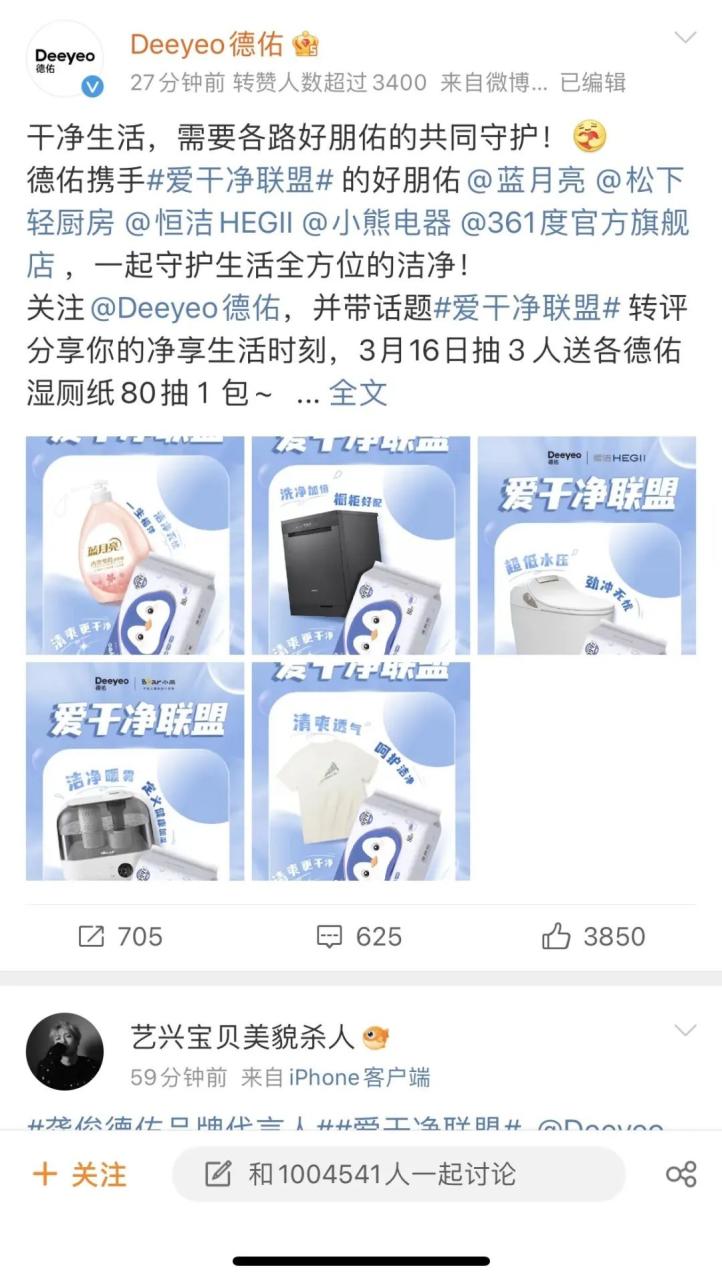The width and height of the screenshot is (722, 1280).
Task: Expand the Deeyeo post options chevron
Action: (x=685, y=38)
